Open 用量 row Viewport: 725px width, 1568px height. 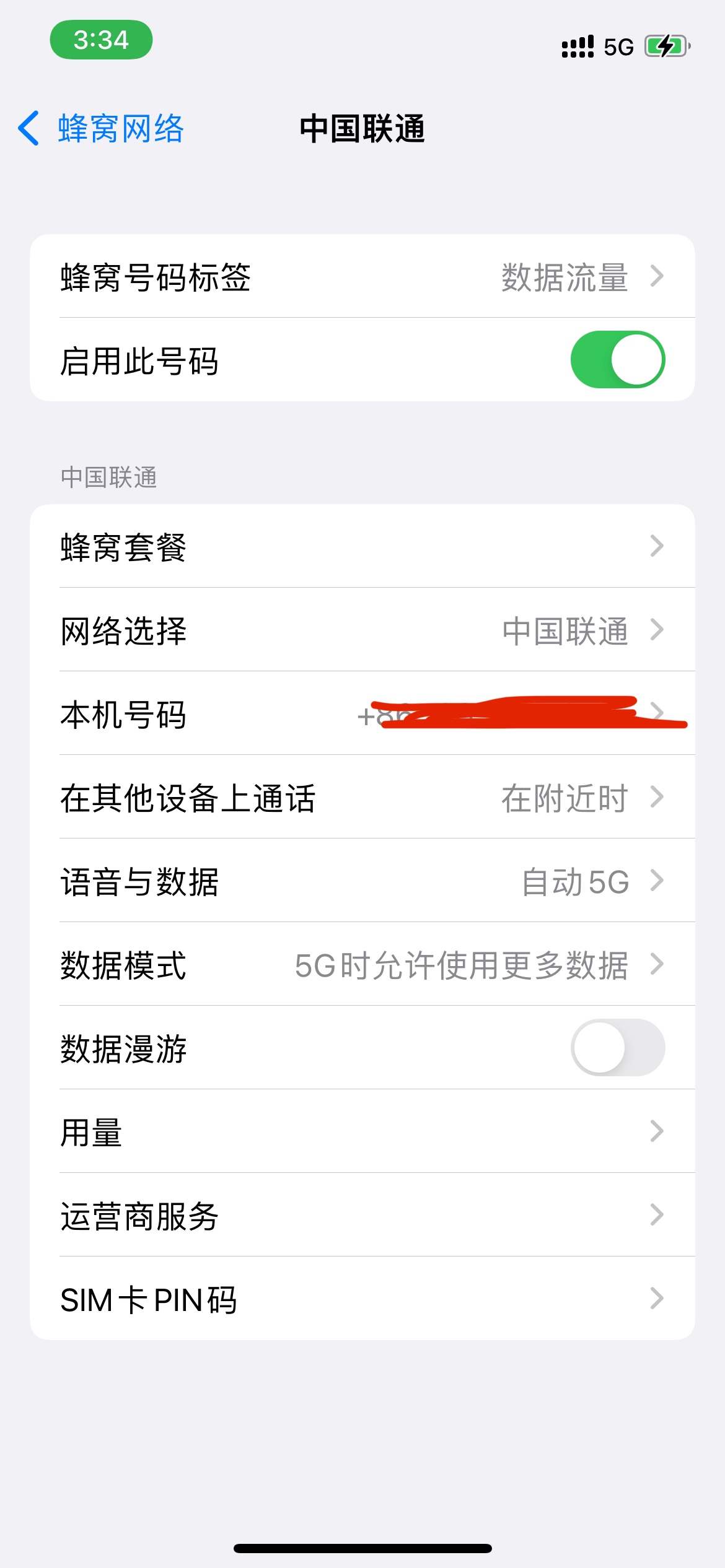coord(362,1132)
